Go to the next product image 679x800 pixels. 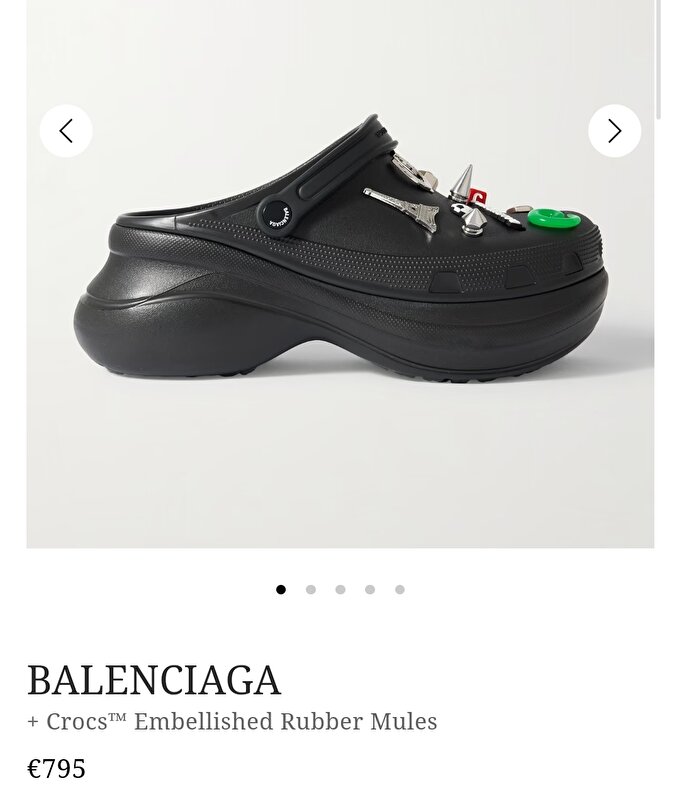click(614, 131)
